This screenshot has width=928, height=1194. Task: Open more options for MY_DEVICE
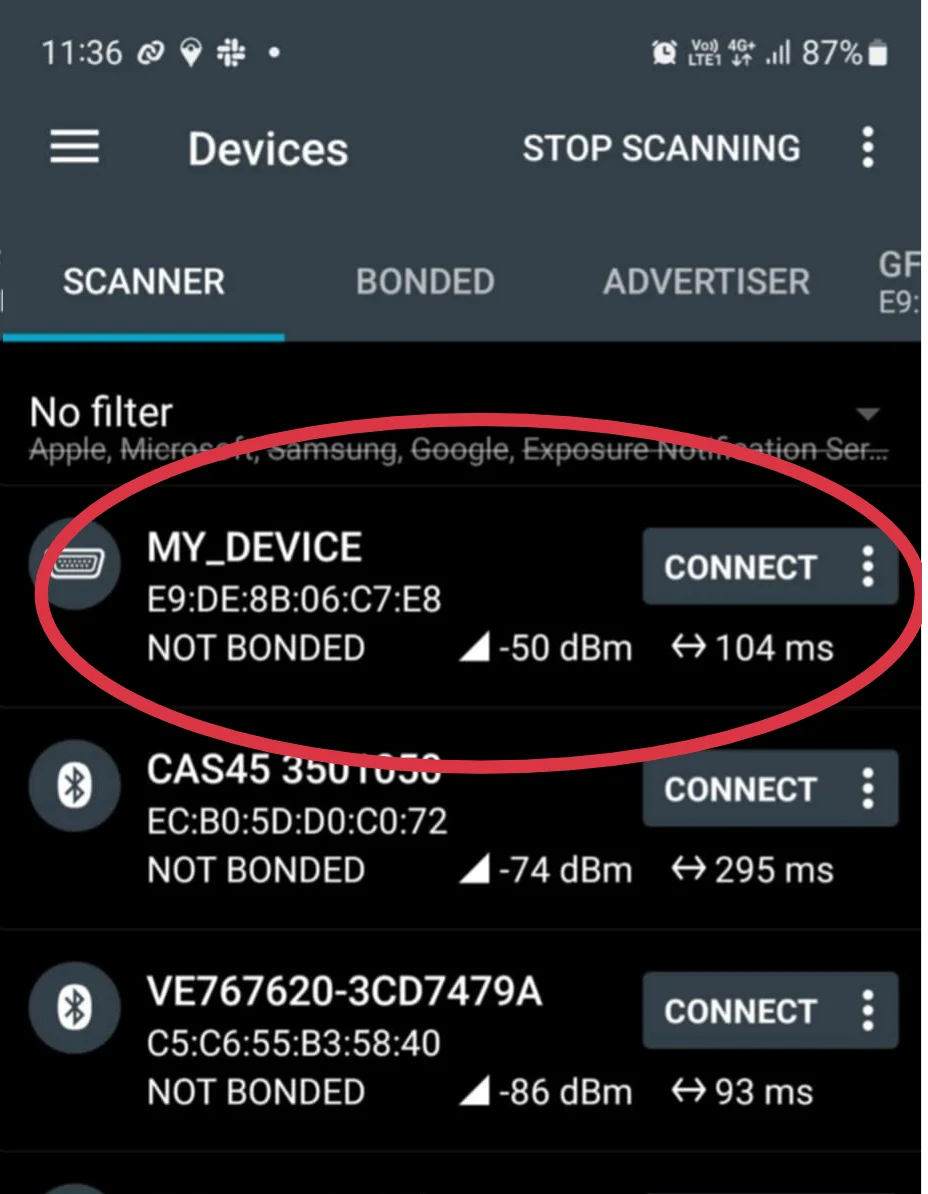(868, 567)
